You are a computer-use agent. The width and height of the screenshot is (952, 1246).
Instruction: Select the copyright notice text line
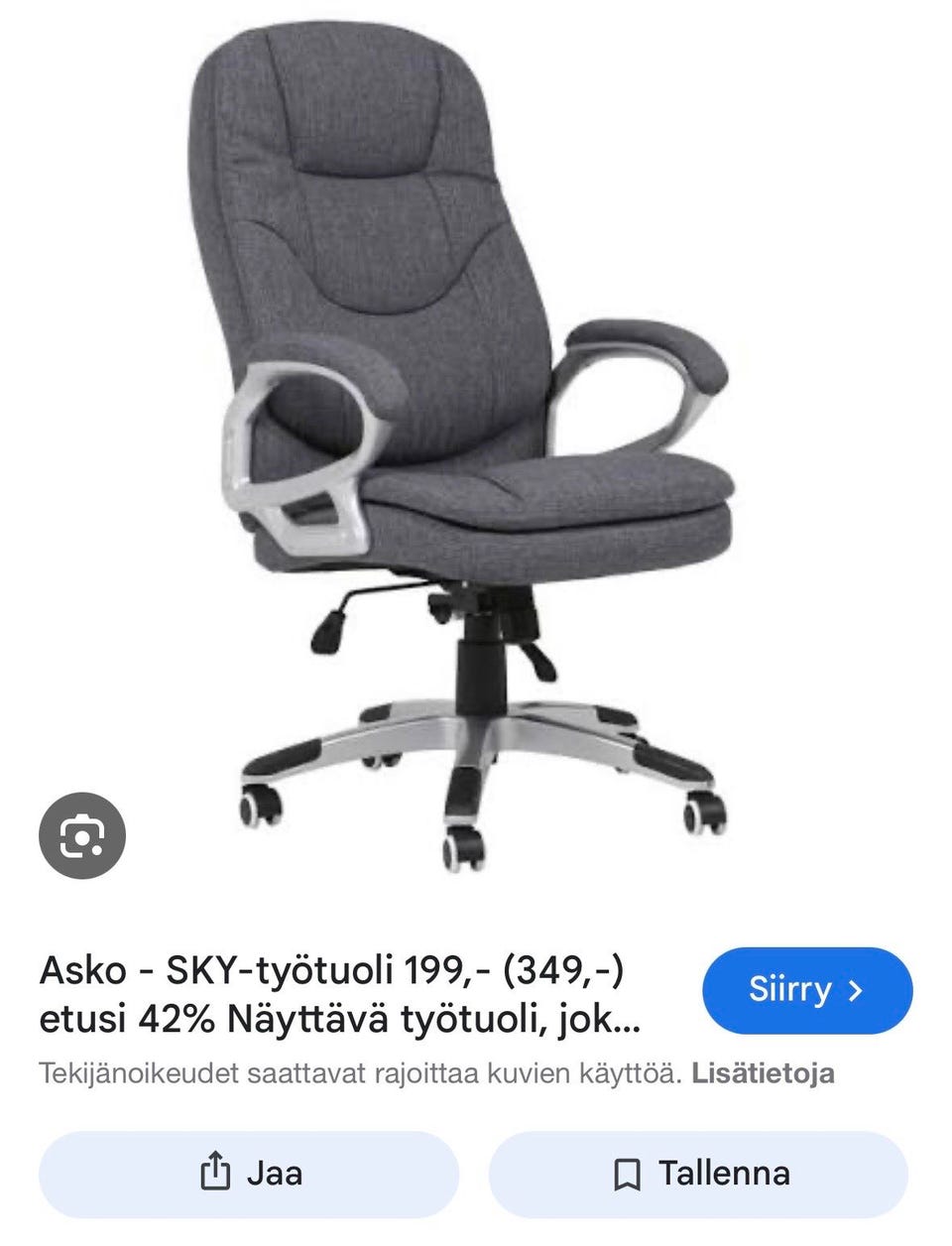[x=357, y=1071]
